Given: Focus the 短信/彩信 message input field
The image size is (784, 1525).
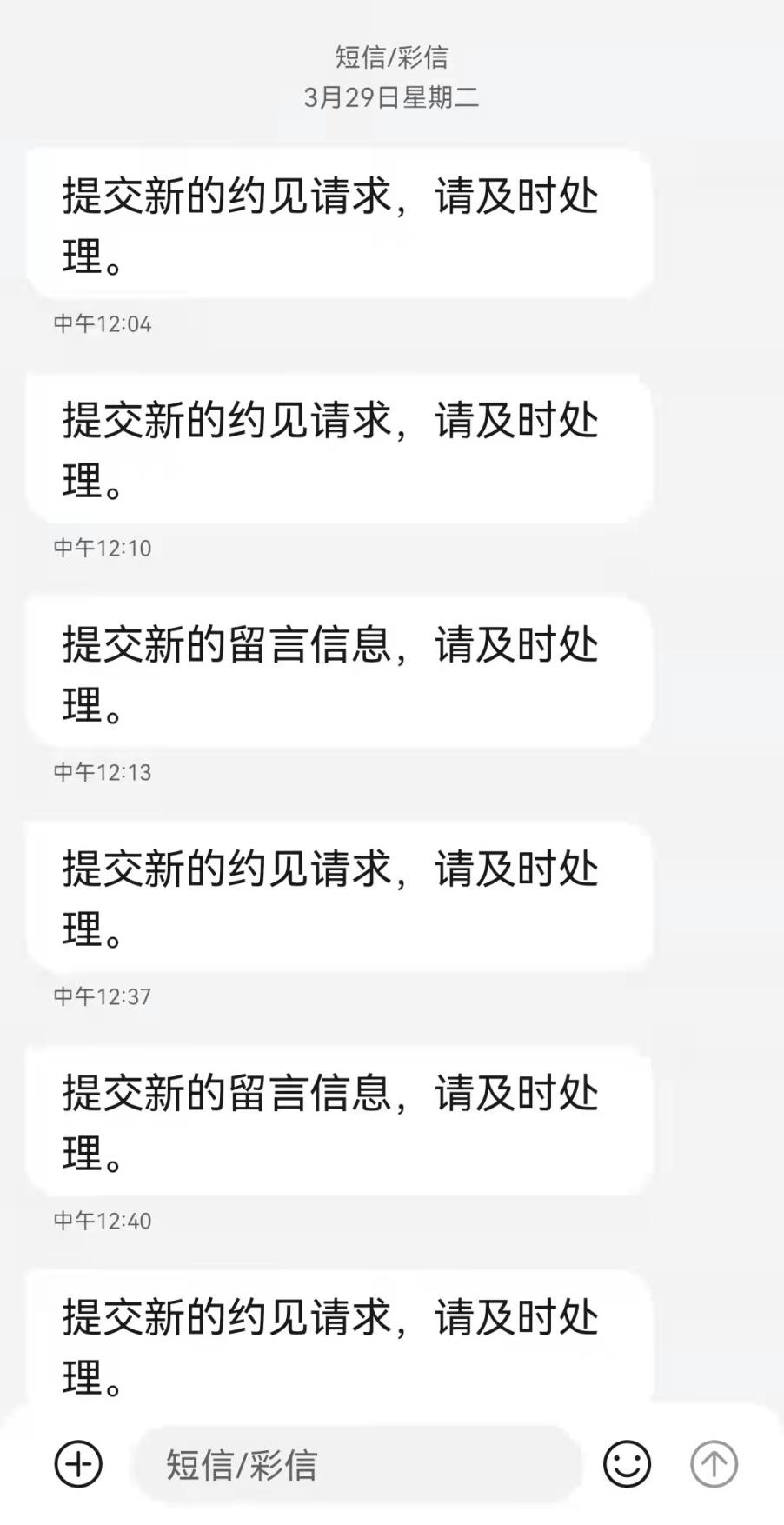Looking at the screenshot, I should (356, 1464).
